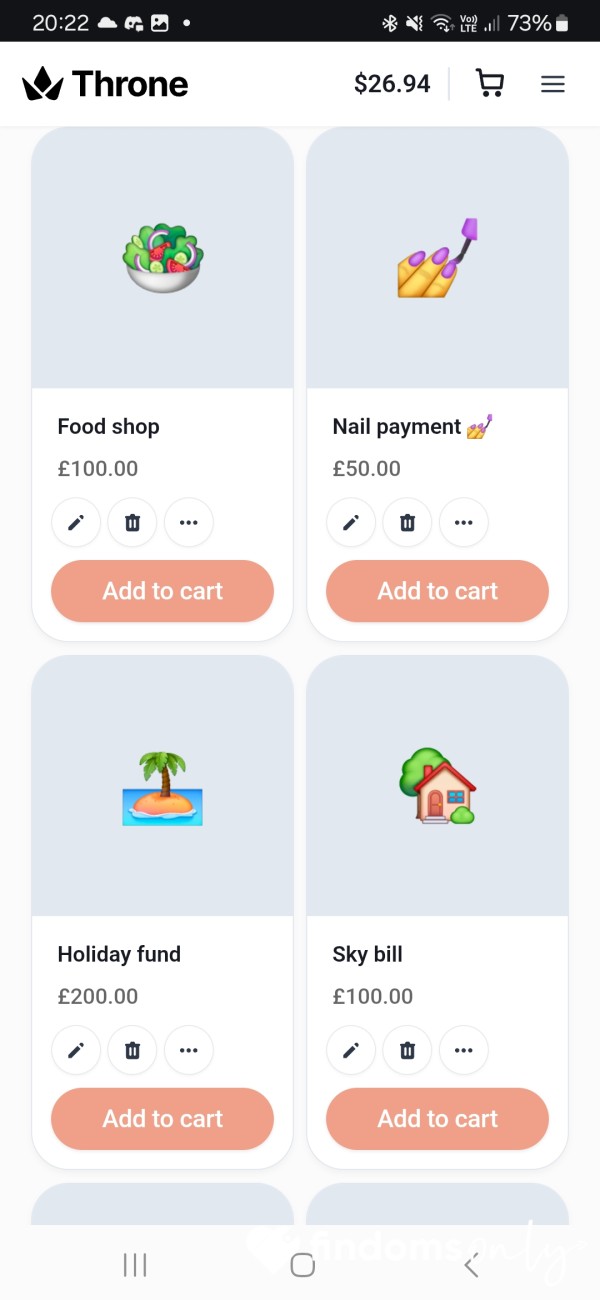Go to the Throne home logo
Viewport: 600px width, 1300px height.
pos(105,84)
